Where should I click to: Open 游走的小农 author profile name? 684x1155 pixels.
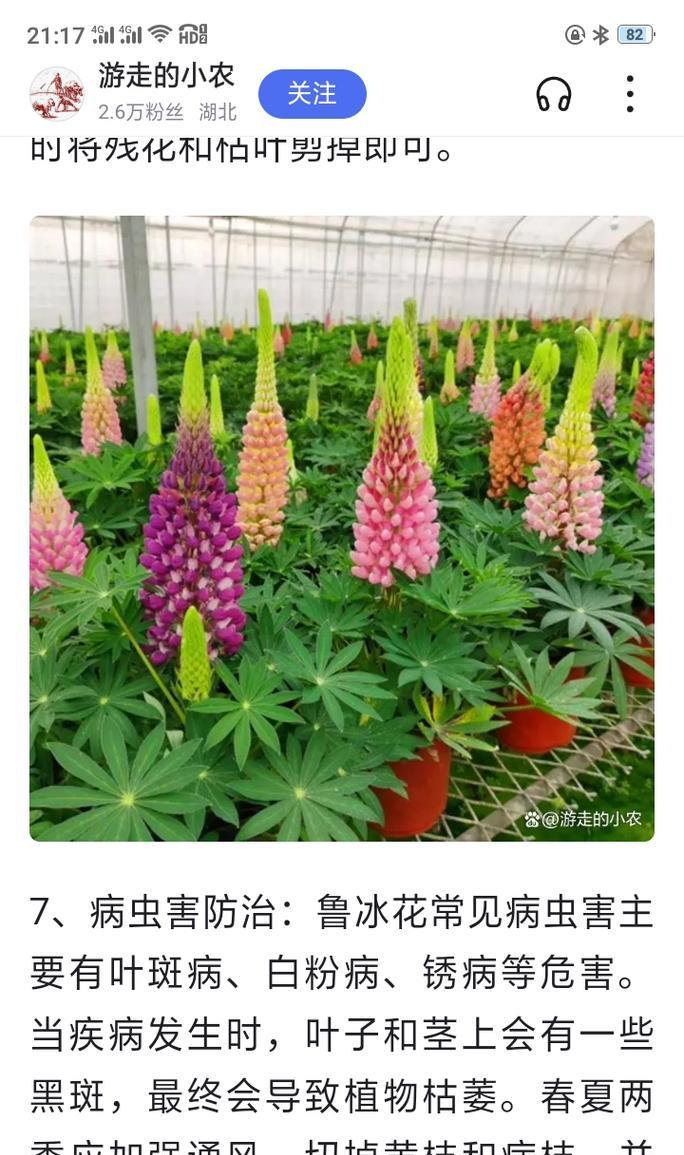[x=166, y=76]
